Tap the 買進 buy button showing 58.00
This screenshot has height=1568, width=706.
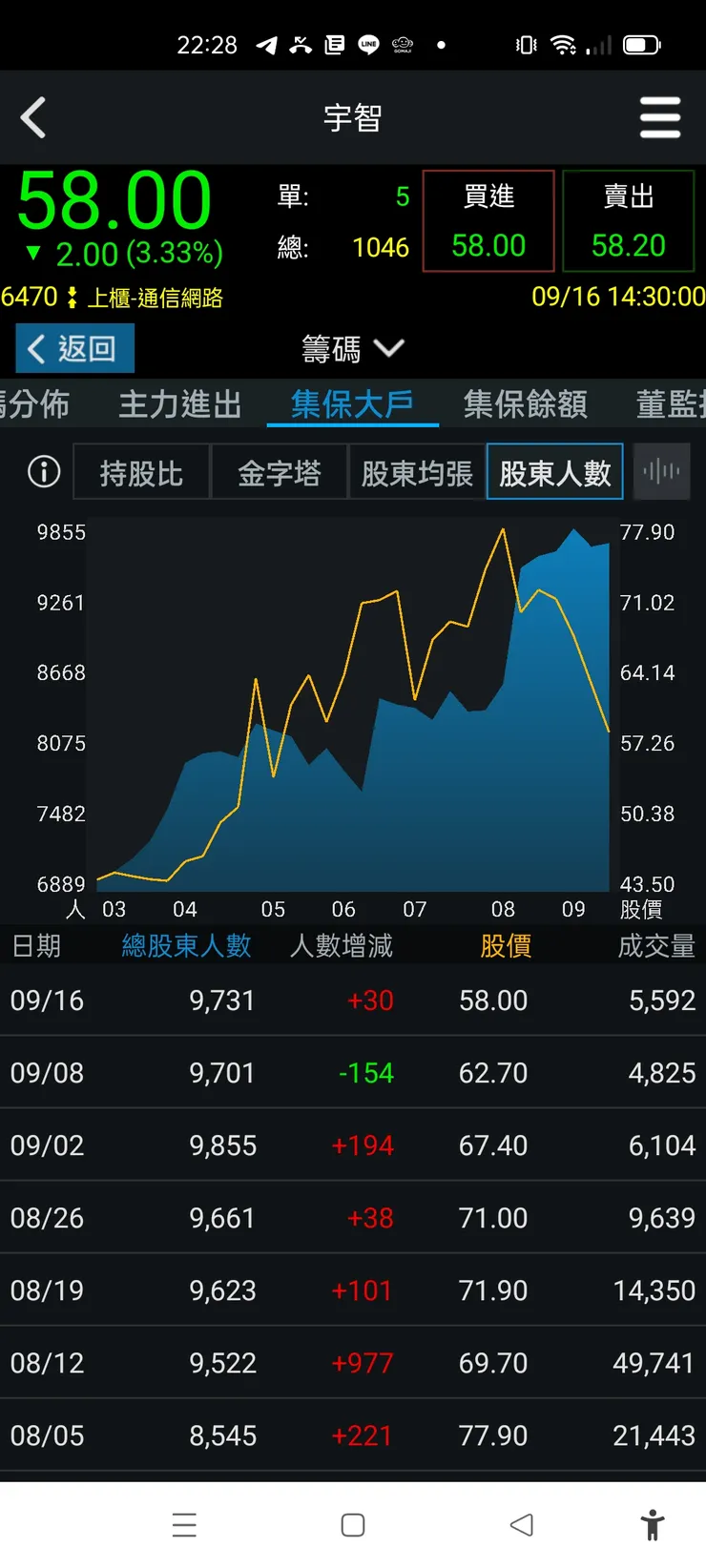point(488,220)
